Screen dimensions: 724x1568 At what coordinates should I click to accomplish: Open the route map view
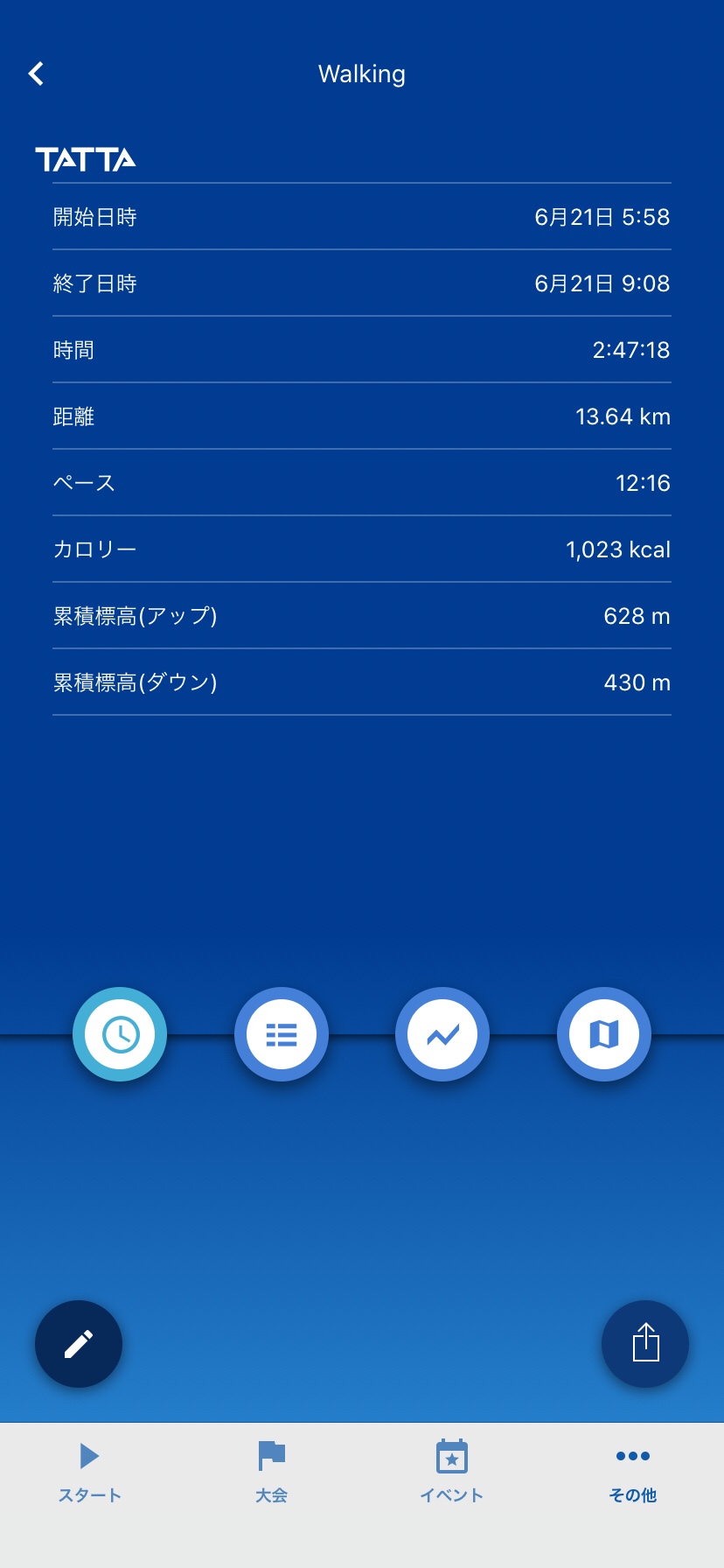click(604, 1034)
